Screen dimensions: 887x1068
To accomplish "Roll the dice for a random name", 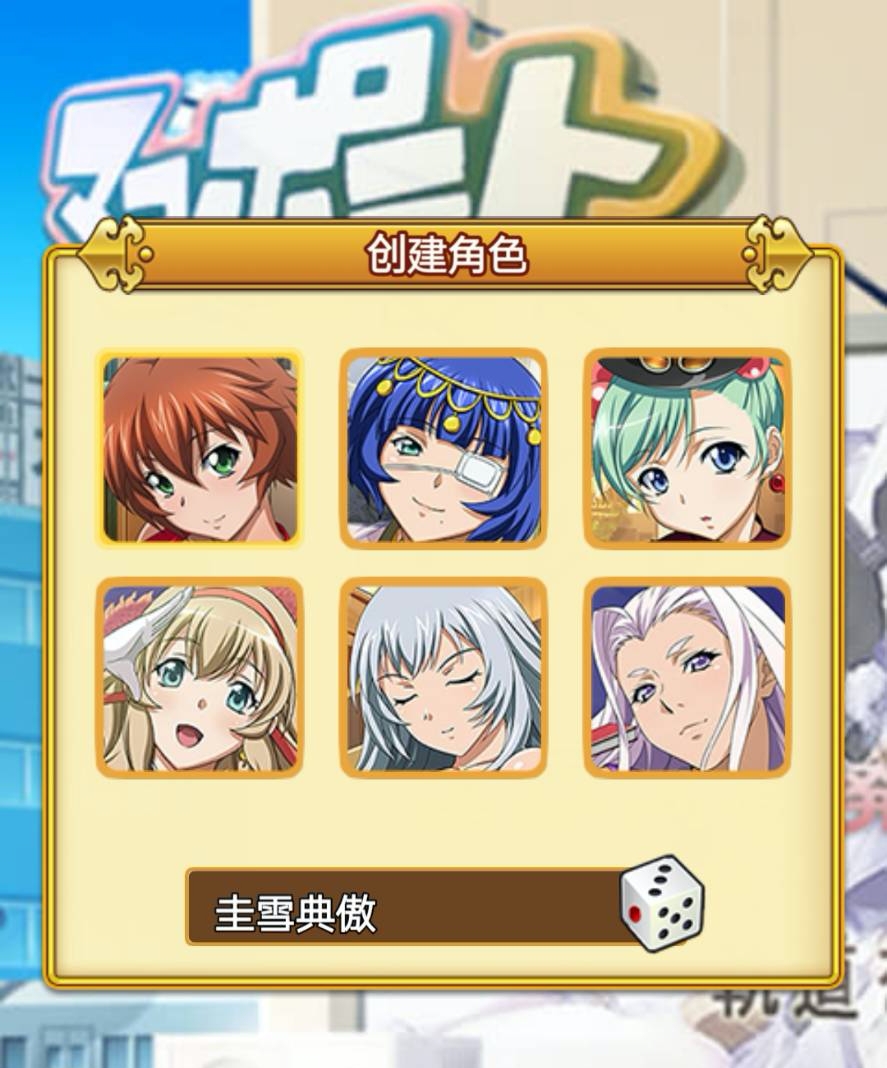I will 662,903.
